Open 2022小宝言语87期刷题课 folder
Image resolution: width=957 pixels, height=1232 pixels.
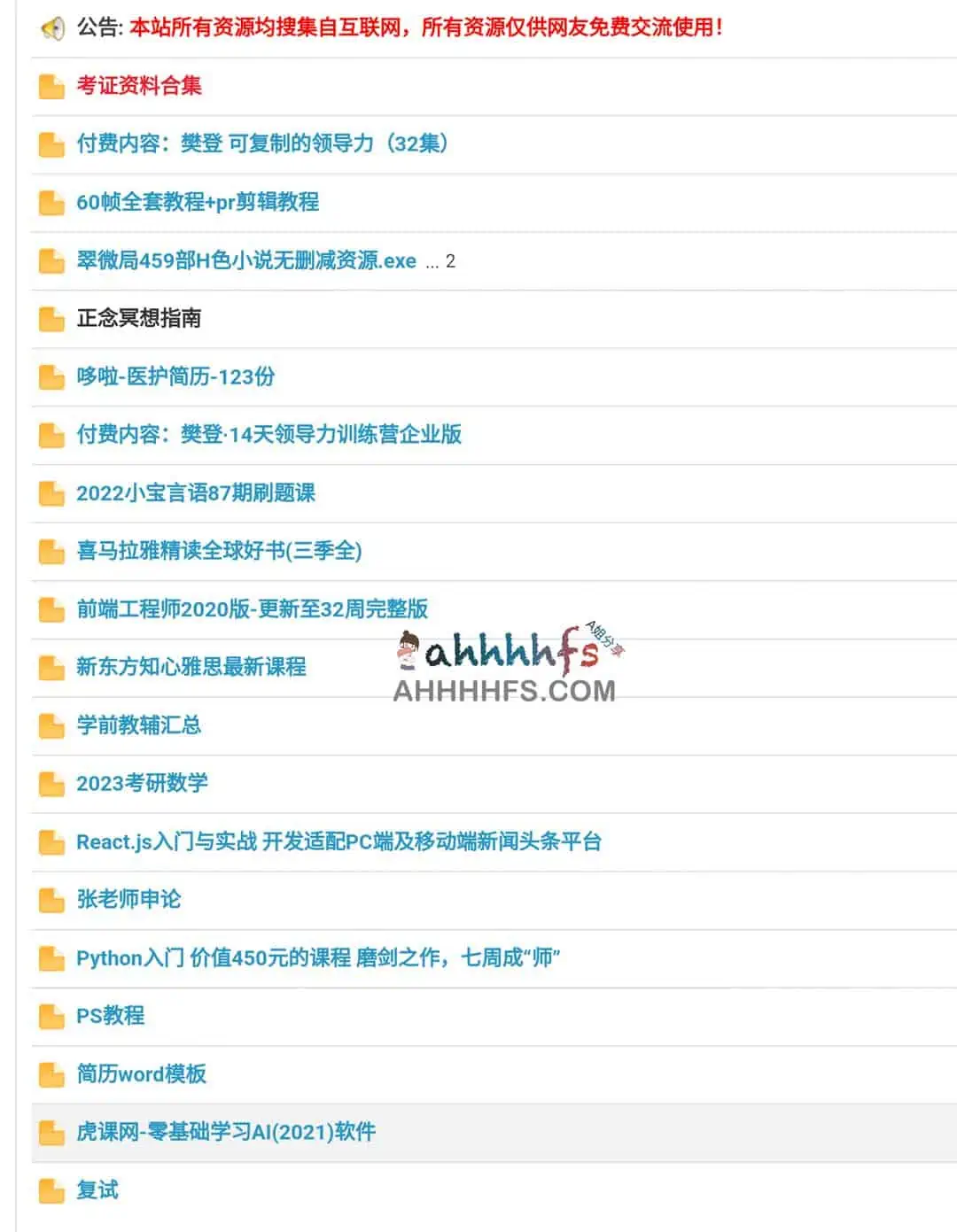tap(195, 492)
